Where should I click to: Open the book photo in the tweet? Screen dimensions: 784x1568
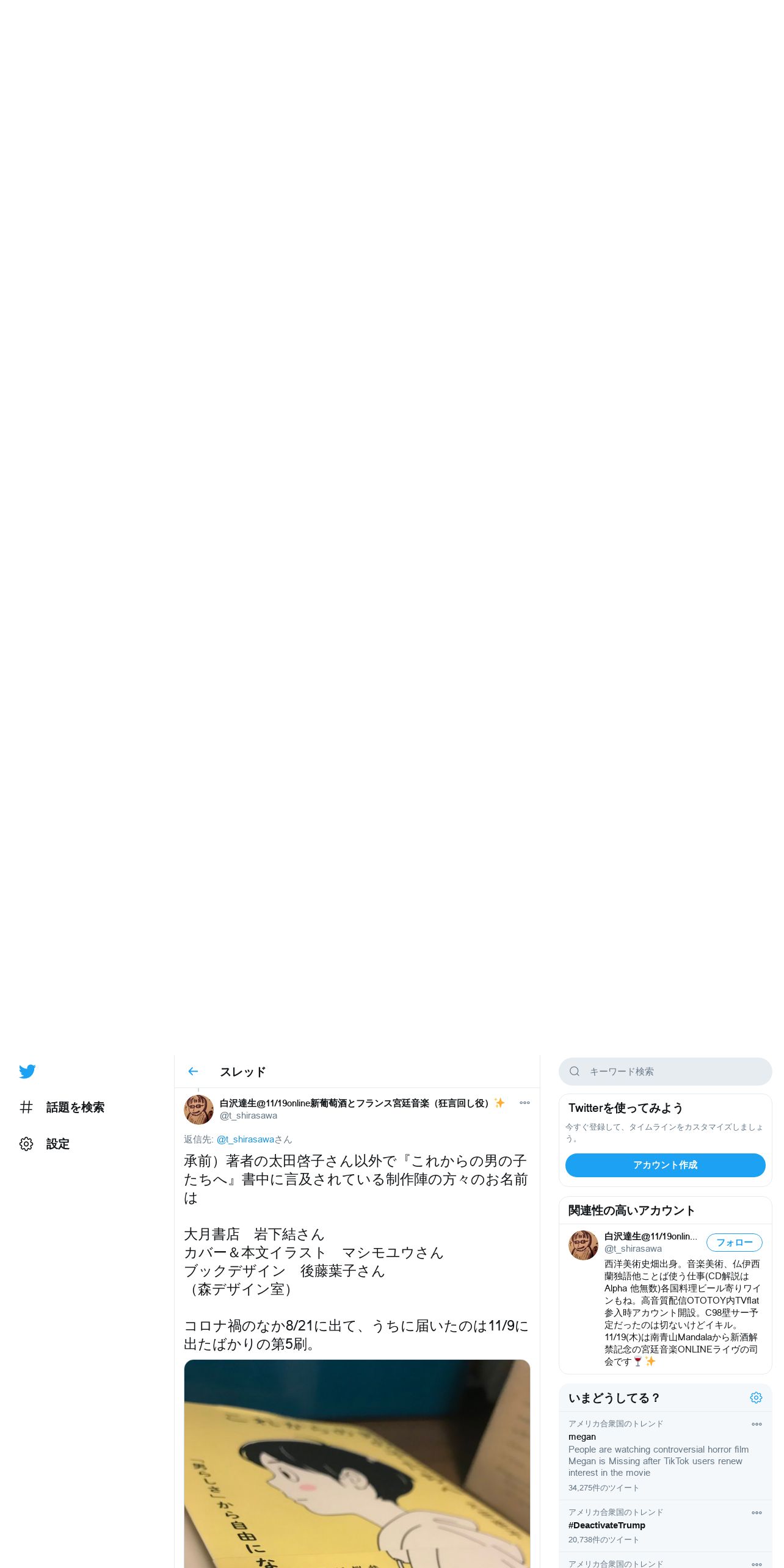click(x=357, y=1464)
